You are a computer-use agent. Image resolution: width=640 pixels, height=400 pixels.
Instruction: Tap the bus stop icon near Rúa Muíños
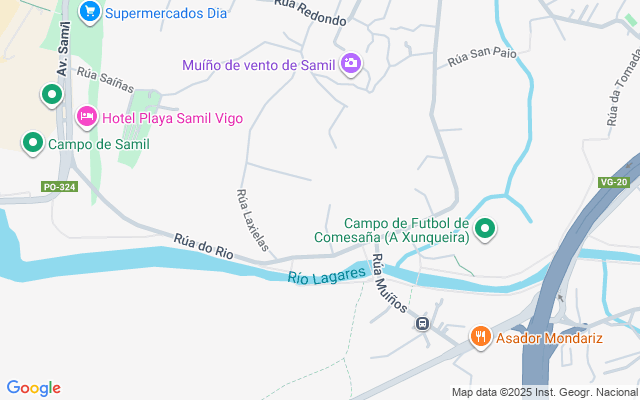point(422,324)
